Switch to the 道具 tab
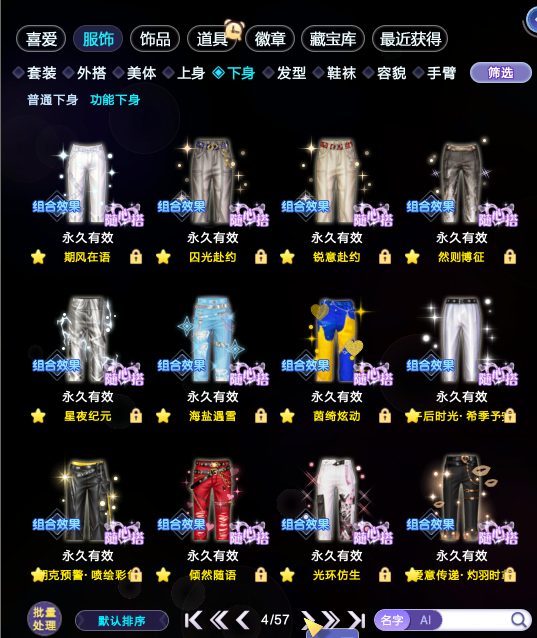The image size is (537, 638). pyautogui.click(x=212, y=39)
